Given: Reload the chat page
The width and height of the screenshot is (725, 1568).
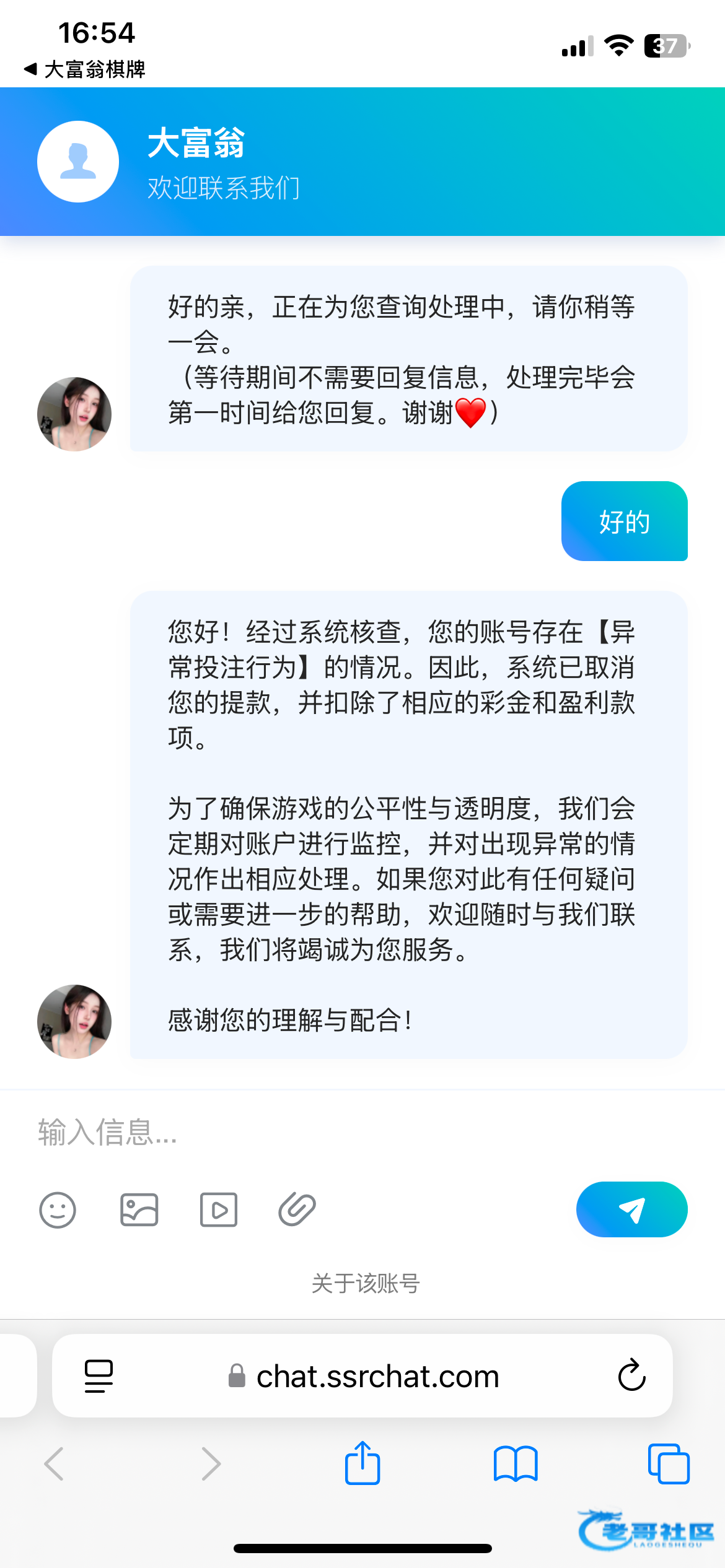Looking at the screenshot, I should [631, 1375].
